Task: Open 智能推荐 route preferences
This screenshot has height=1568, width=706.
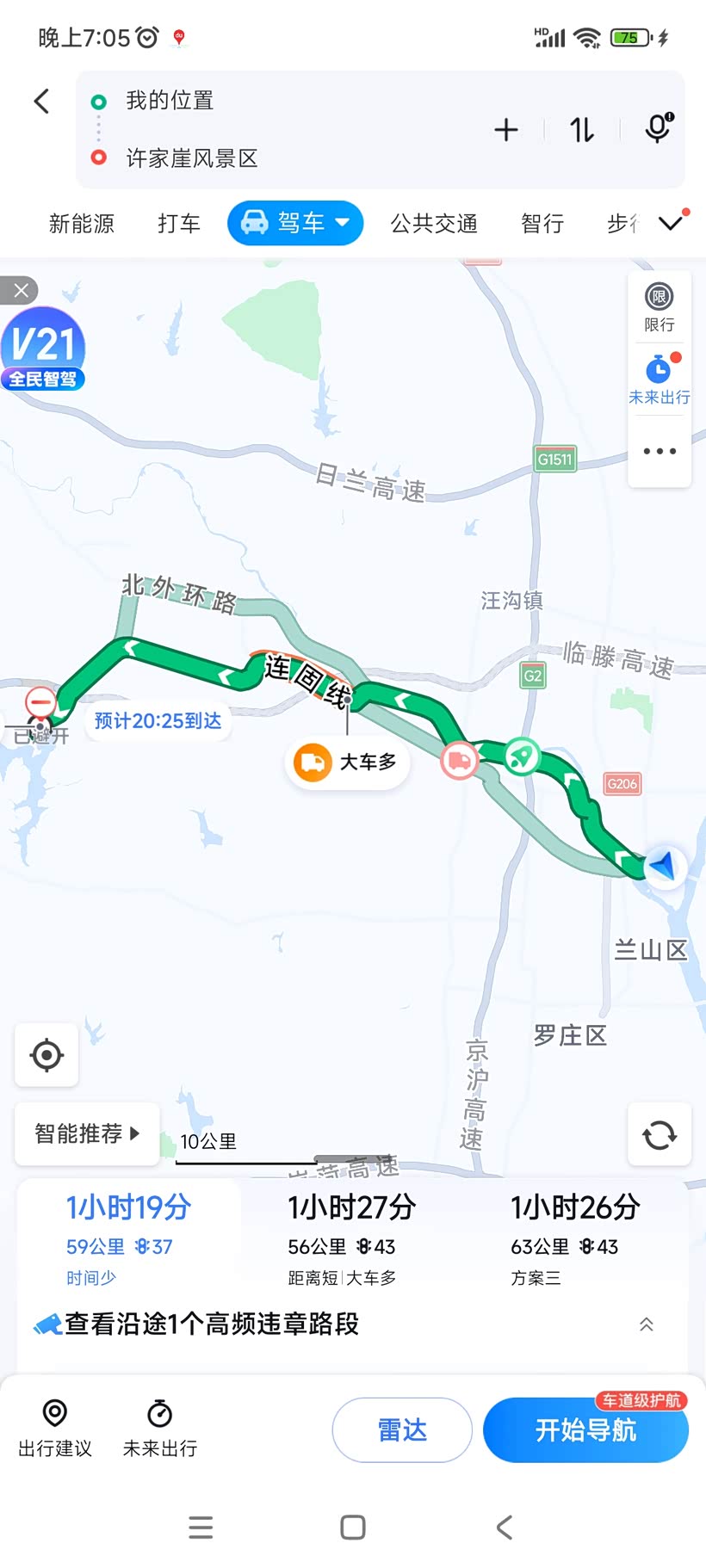Action: tap(87, 1133)
